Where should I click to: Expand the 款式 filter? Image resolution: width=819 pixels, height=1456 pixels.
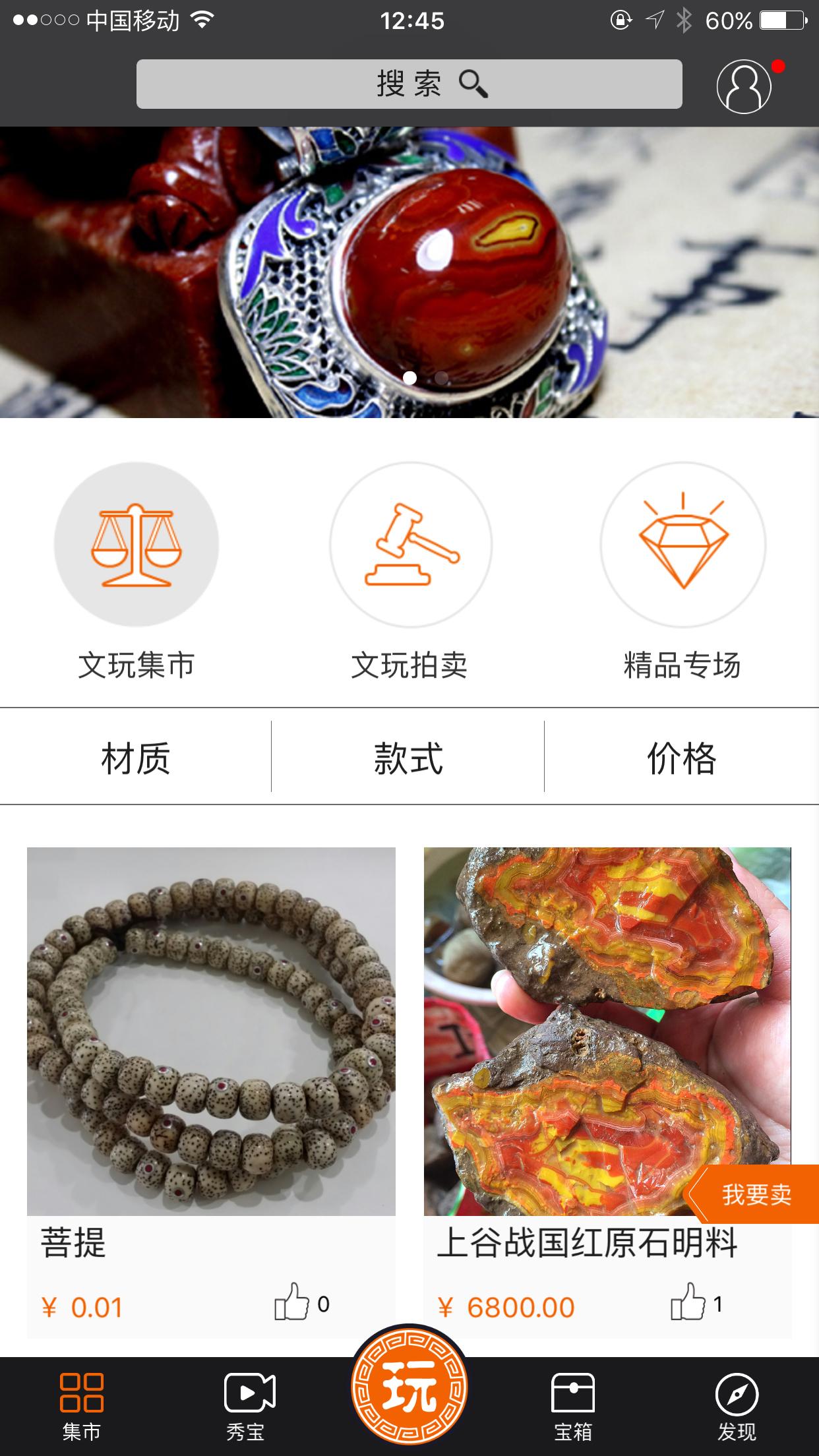coord(408,757)
